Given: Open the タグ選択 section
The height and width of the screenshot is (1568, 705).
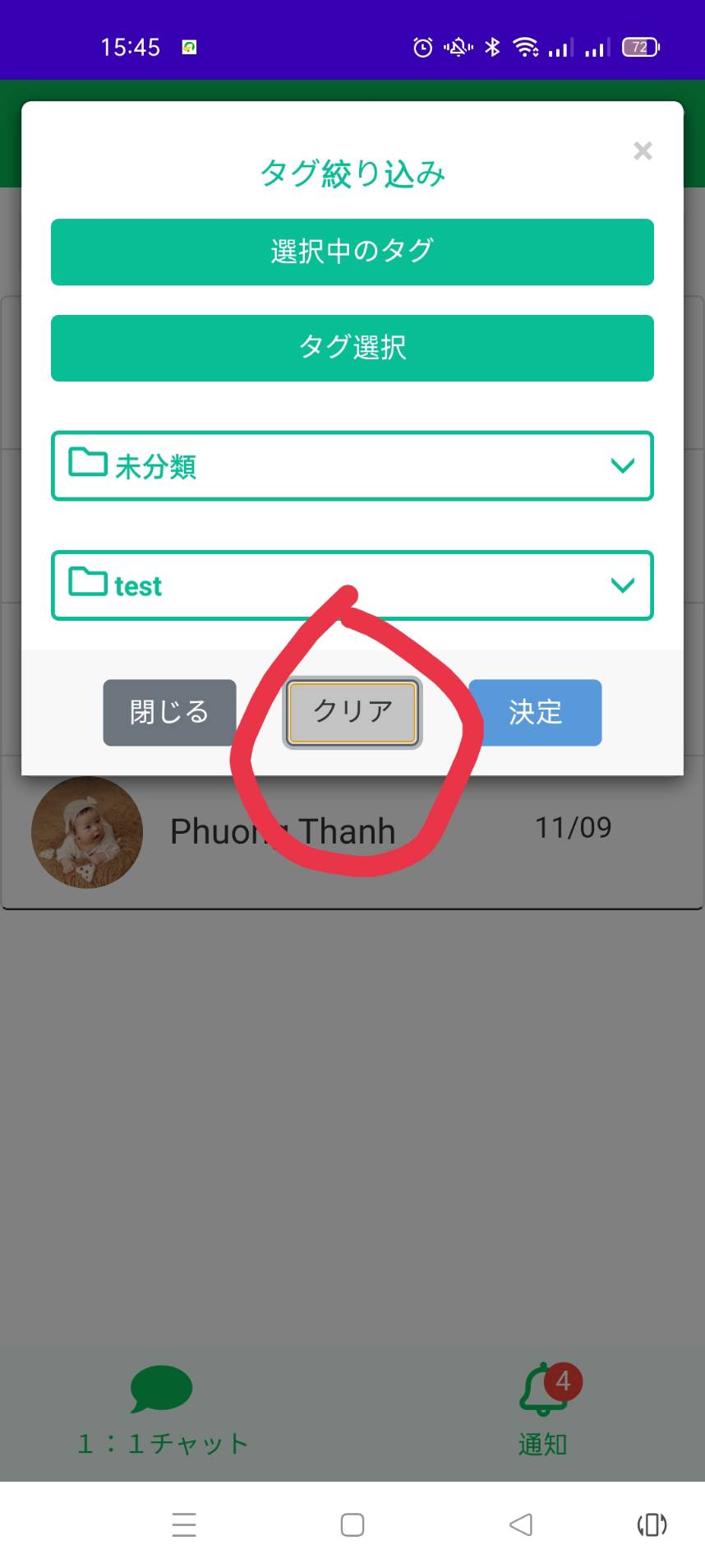Looking at the screenshot, I should (x=352, y=348).
